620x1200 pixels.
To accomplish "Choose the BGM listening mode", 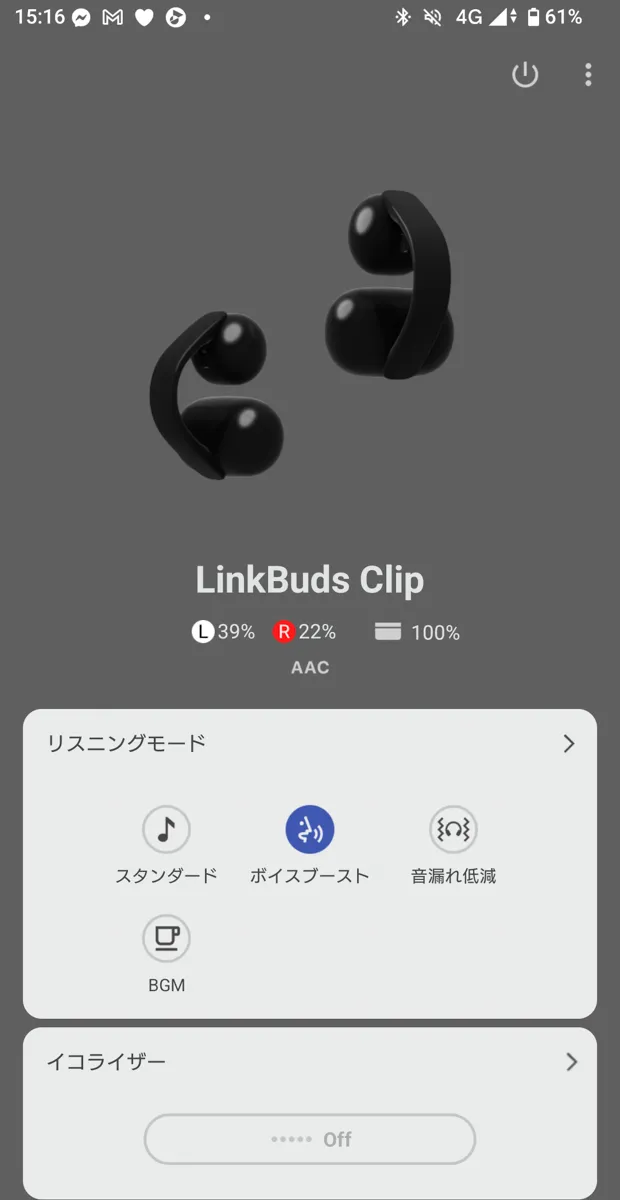I will (x=166, y=939).
